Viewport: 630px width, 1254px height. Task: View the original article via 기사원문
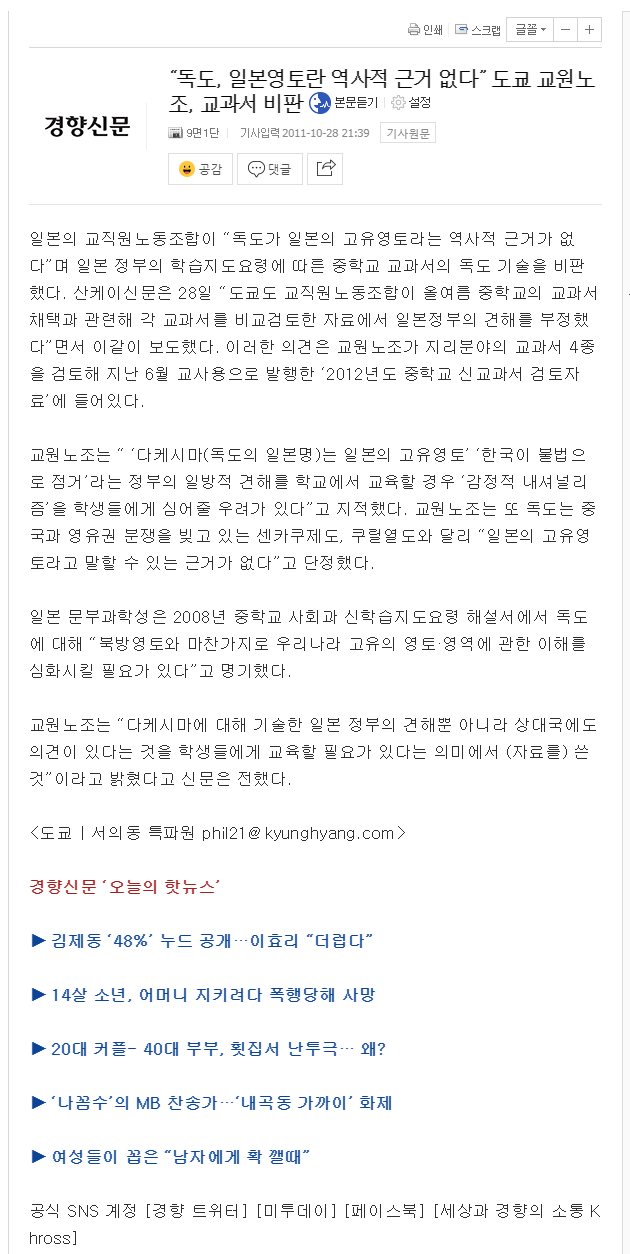click(407, 133)
